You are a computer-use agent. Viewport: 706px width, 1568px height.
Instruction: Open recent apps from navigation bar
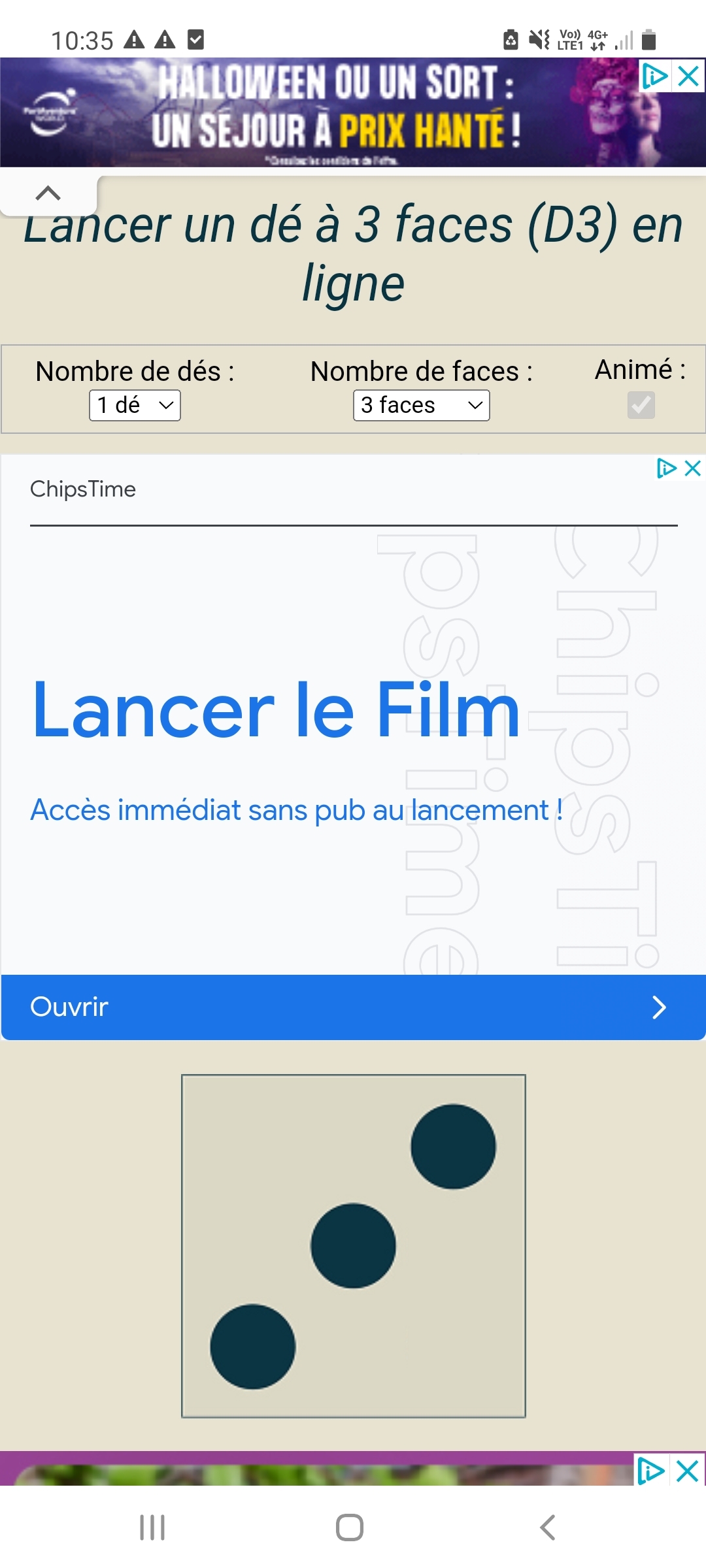point(152,1527)
